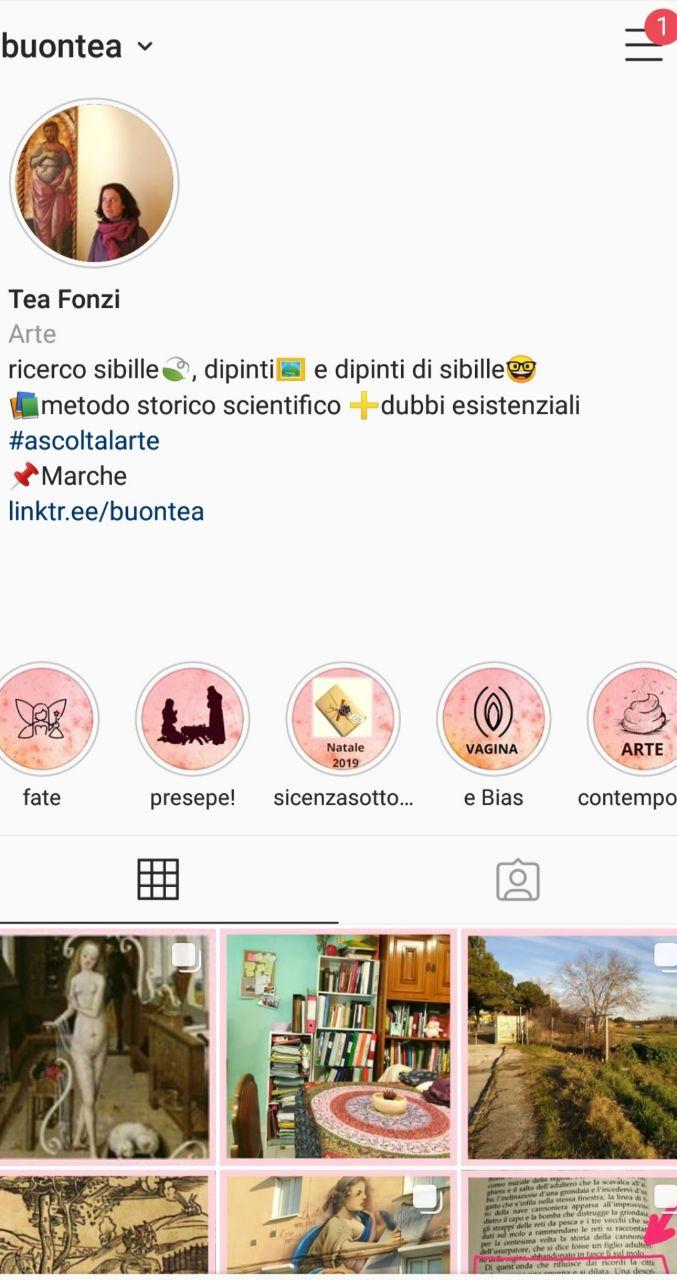
Task: Open the #ascoltalarte hashtag link
Action: click(84, 440)
